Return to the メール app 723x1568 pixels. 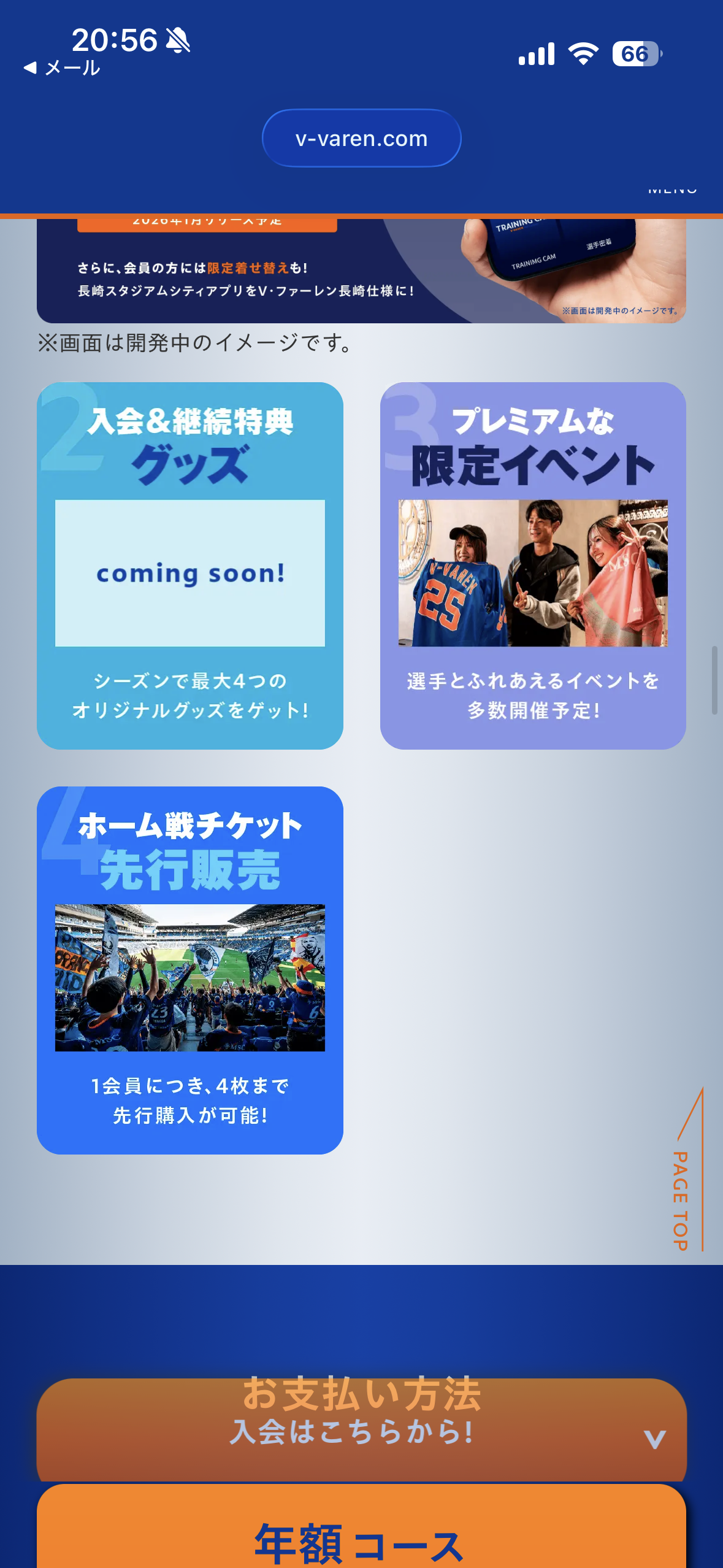point(63,68)
